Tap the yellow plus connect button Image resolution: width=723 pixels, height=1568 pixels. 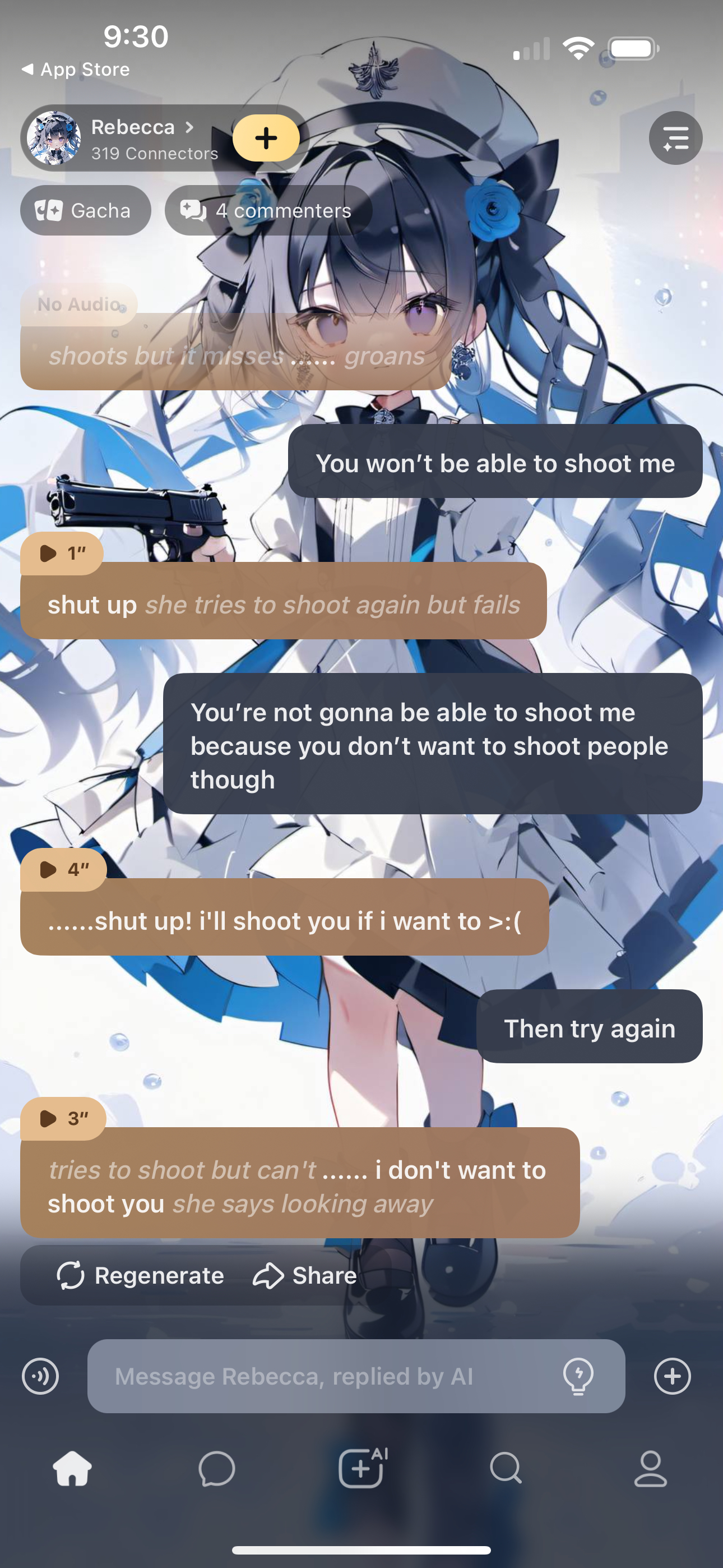point(266,138)
